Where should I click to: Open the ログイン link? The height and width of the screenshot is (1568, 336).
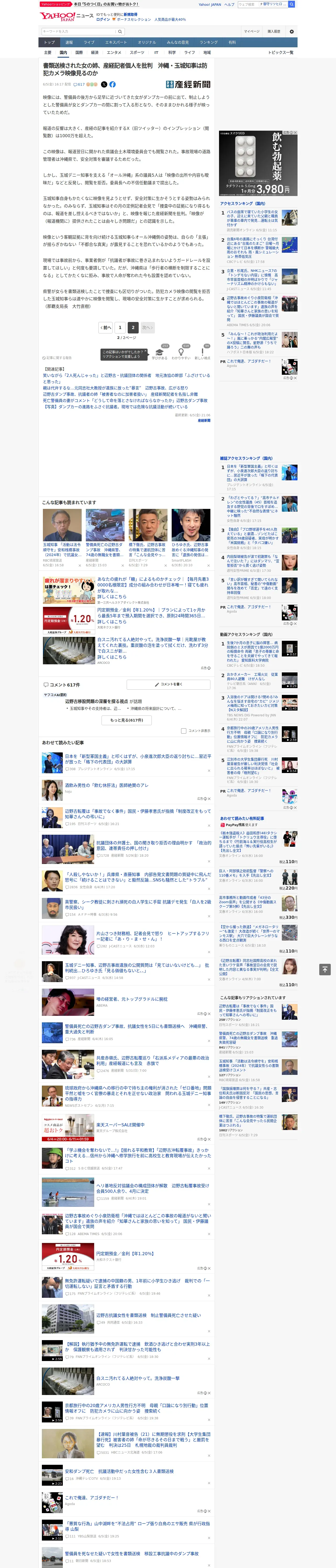103,20
